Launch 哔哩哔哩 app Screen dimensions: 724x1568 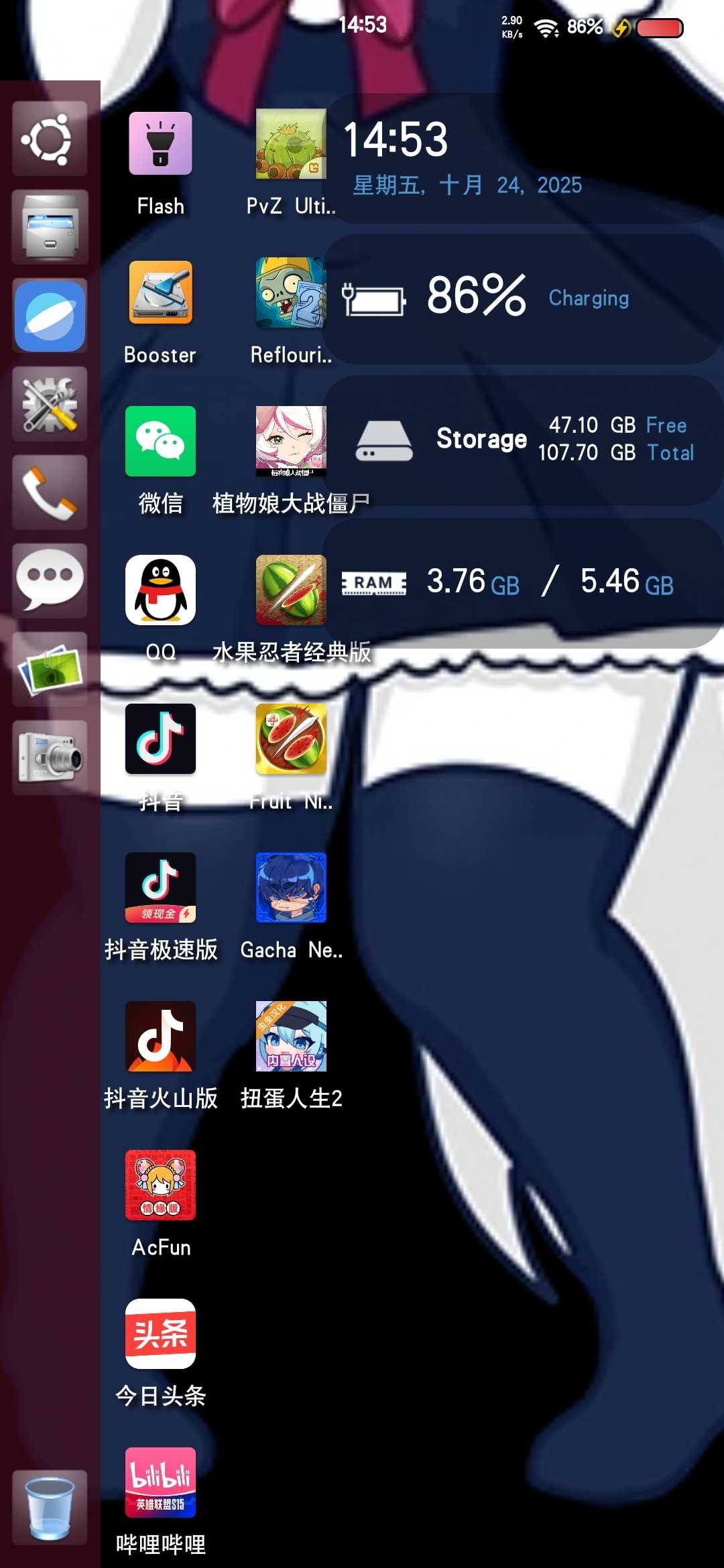(x=160, y=1482)
